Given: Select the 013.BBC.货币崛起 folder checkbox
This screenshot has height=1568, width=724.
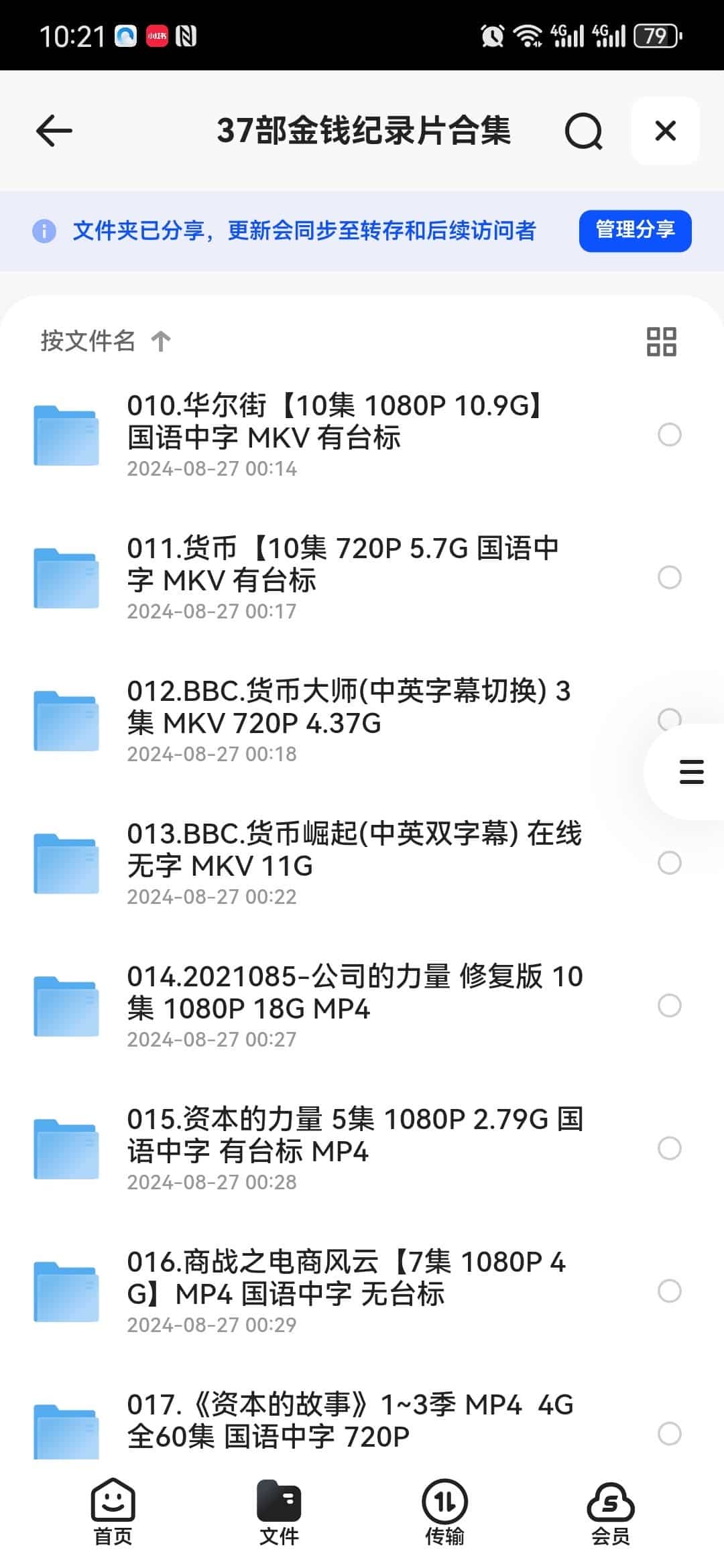Looking at the screenshot, I should tap(669, 863).
